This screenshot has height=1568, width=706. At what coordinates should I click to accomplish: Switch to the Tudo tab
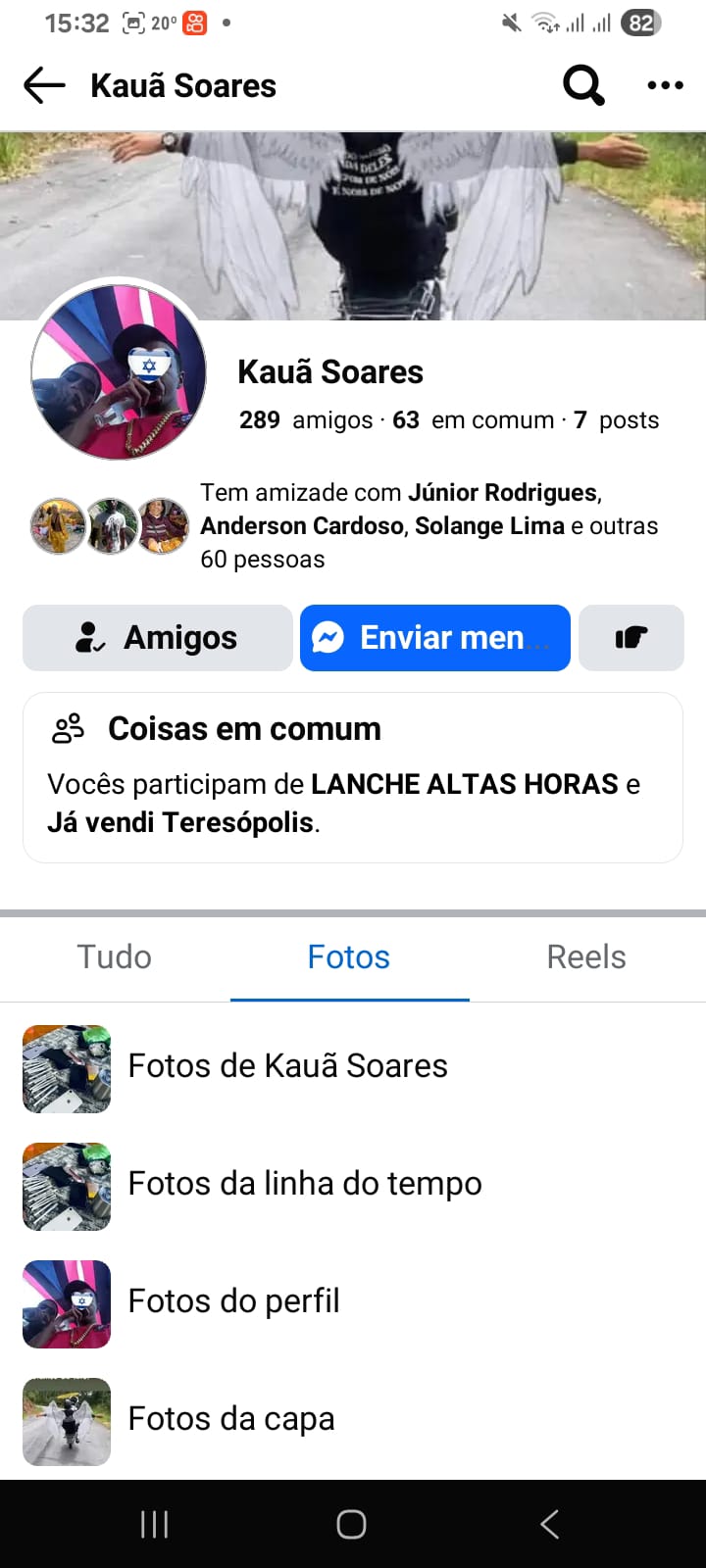click(115, 957)
